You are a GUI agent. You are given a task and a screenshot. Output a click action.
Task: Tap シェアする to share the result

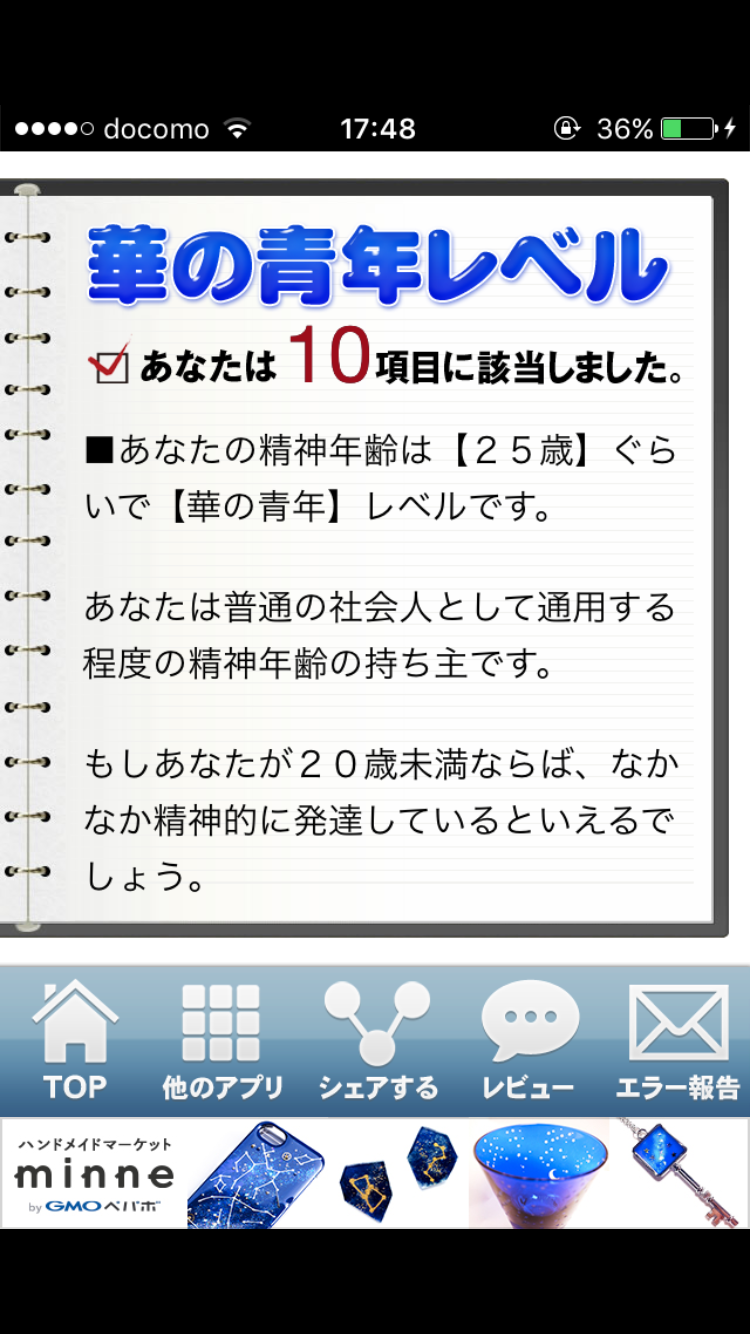click(377, 1040)
